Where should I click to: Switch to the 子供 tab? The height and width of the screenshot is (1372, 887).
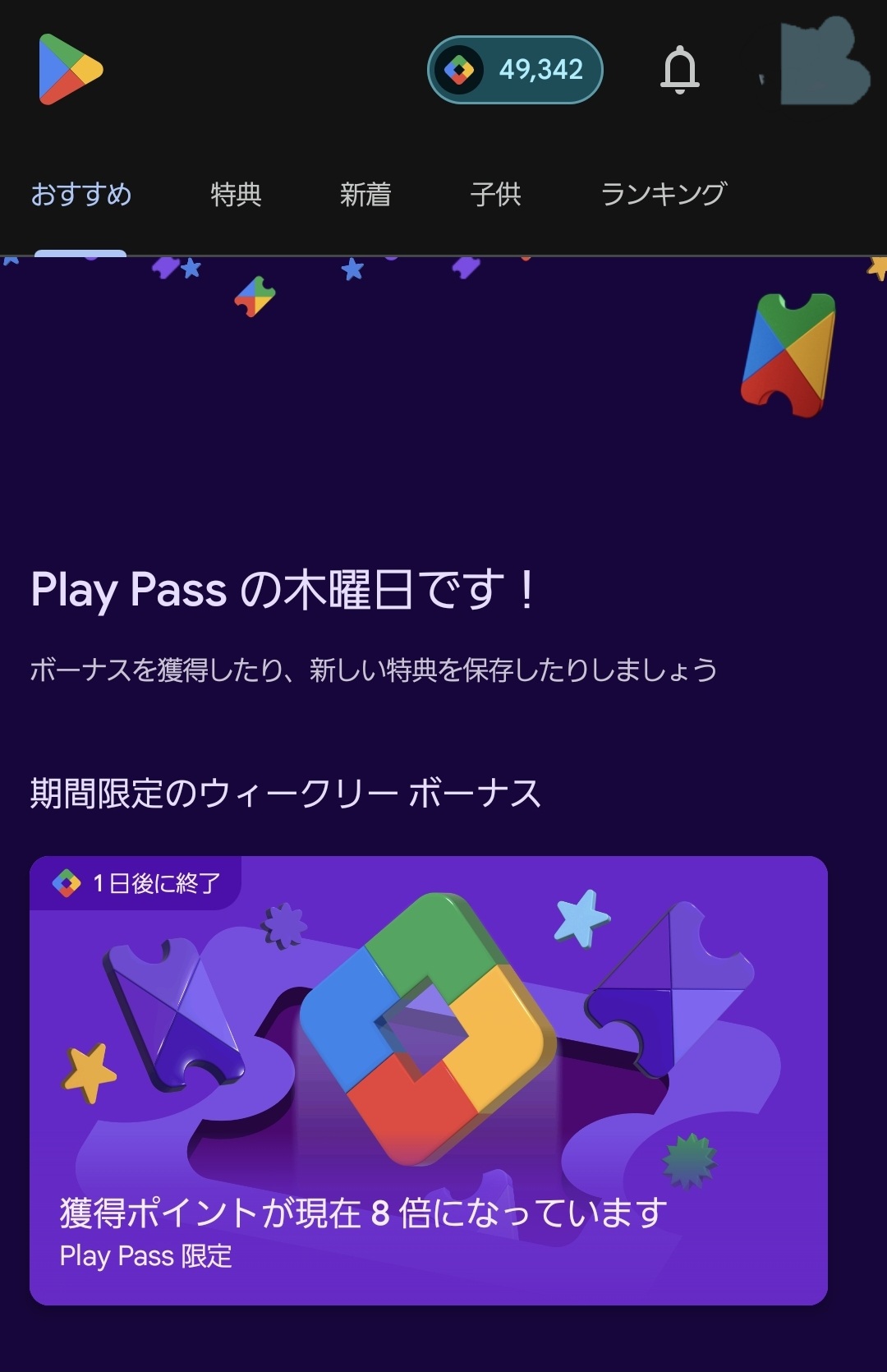point(495,195)
